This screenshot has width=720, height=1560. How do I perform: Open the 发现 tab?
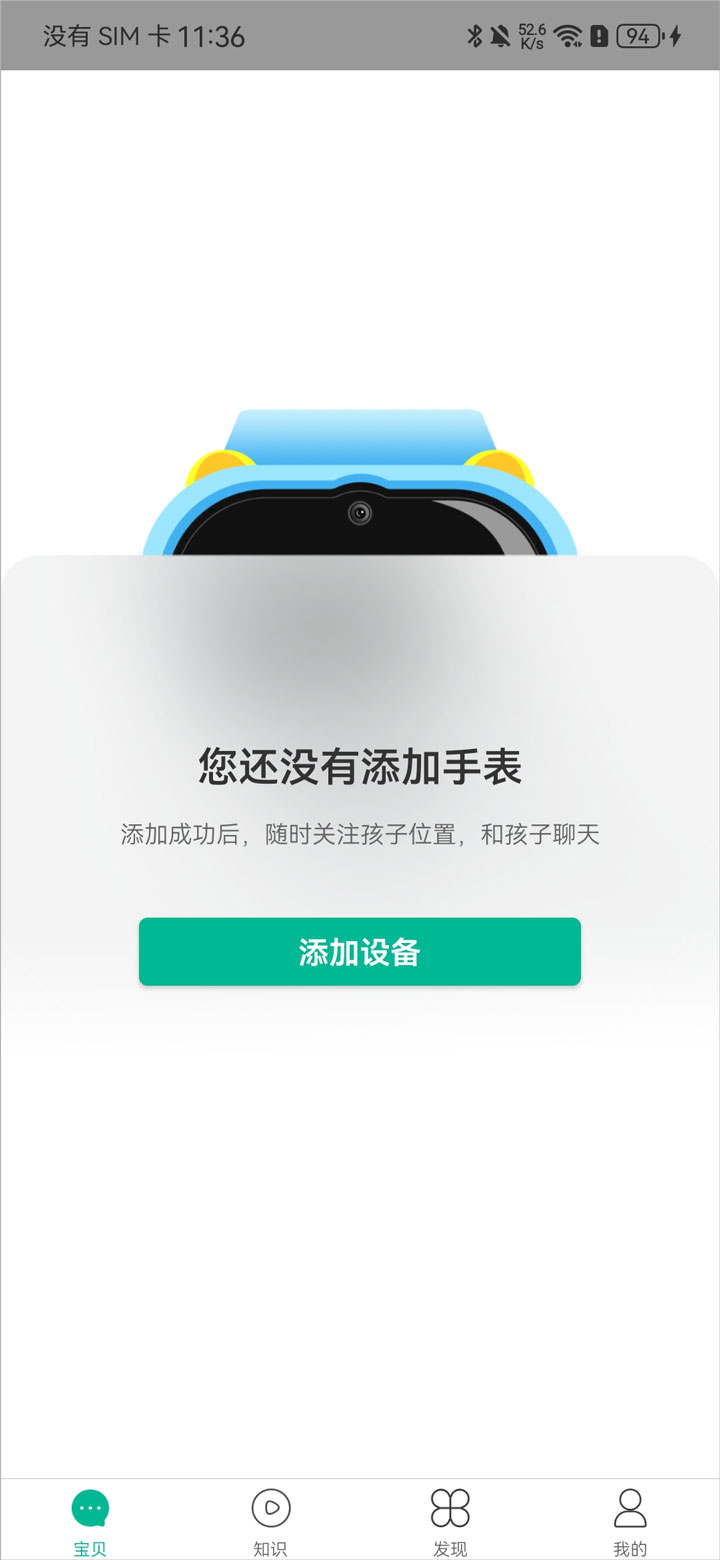click(x=450, y=1520)
